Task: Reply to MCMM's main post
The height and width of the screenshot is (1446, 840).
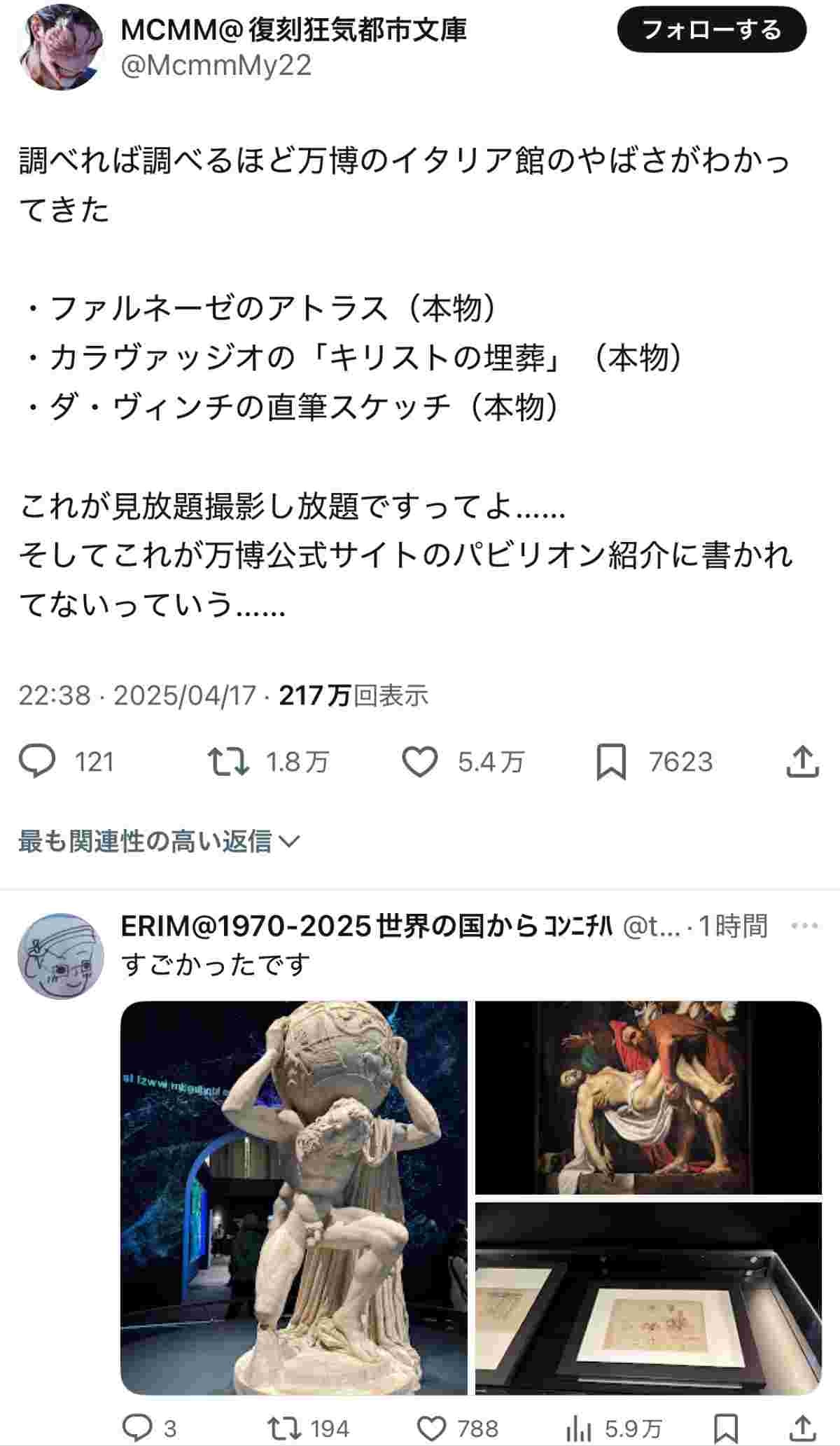Action: point(37,762)
